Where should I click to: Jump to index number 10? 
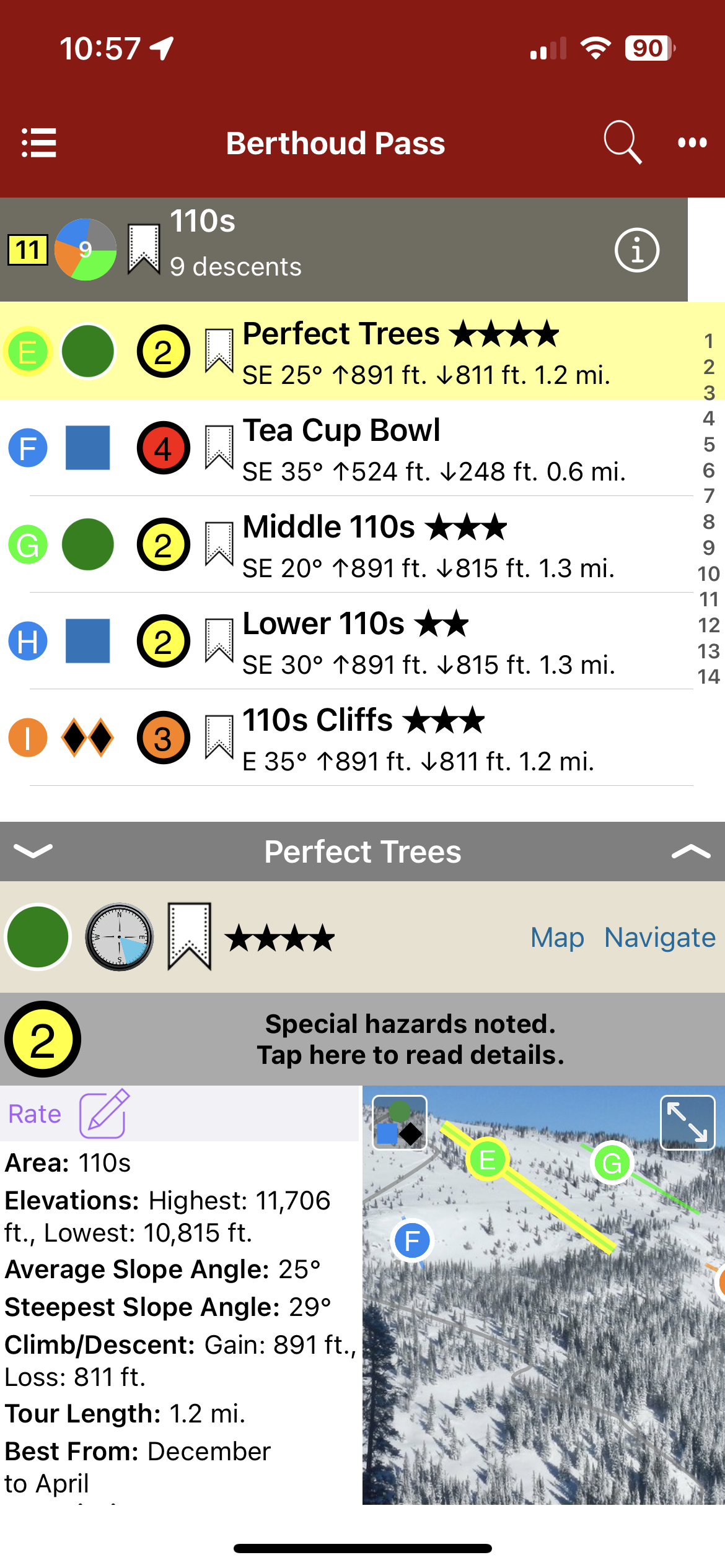click(x=709, y=574)
